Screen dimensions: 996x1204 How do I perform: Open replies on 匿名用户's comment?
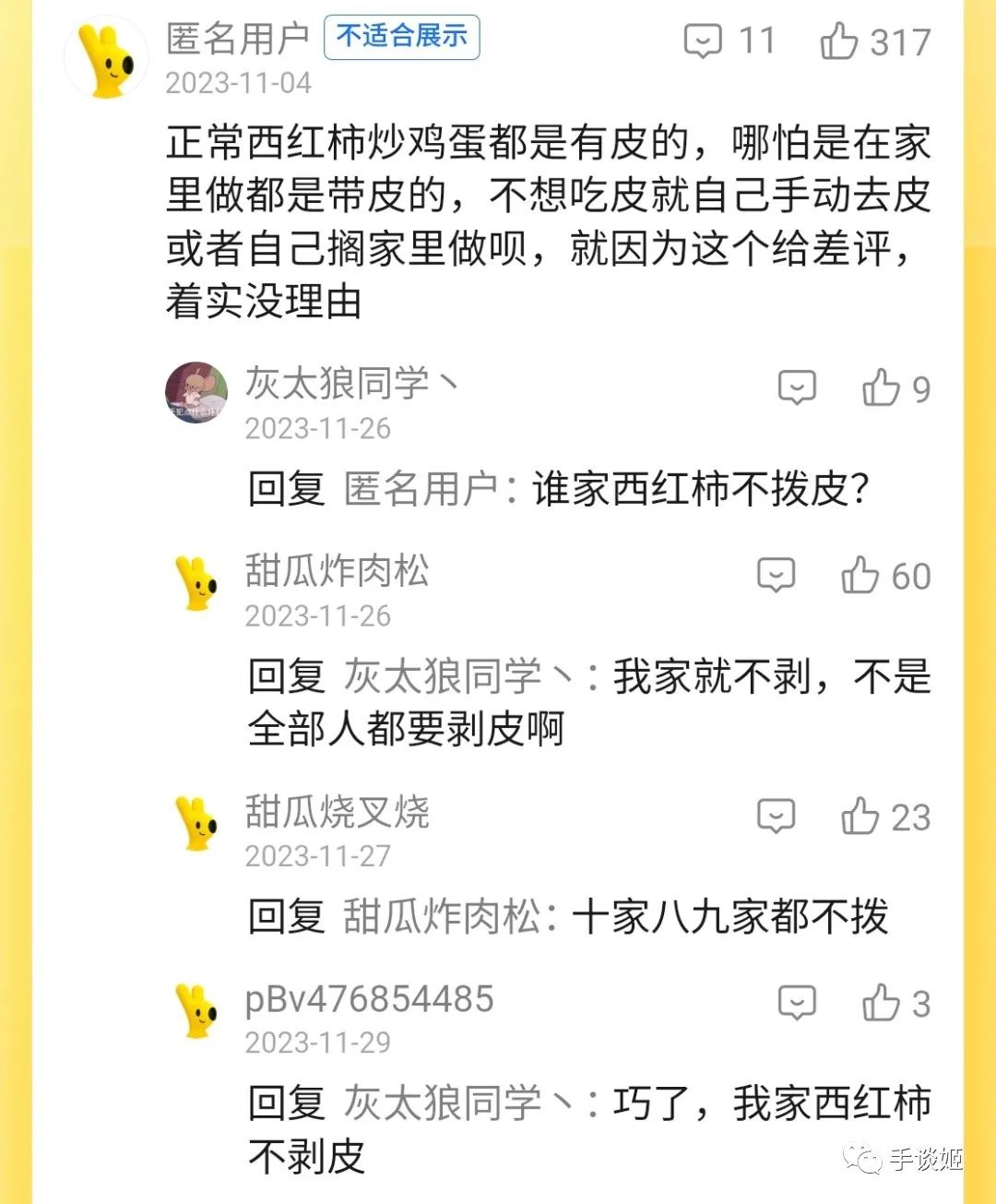click(703, 42)
